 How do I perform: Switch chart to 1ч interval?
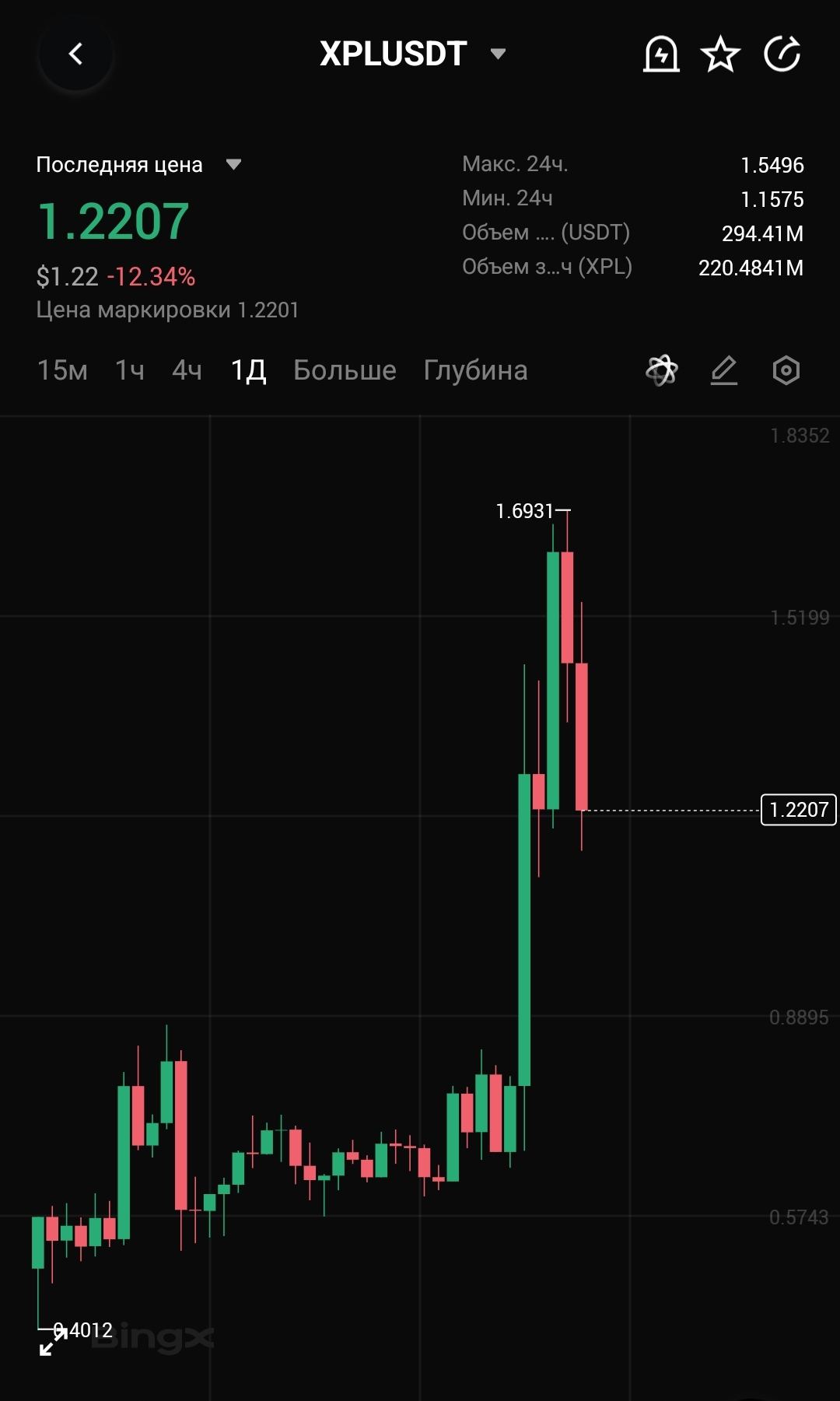(x=130, y=370)
